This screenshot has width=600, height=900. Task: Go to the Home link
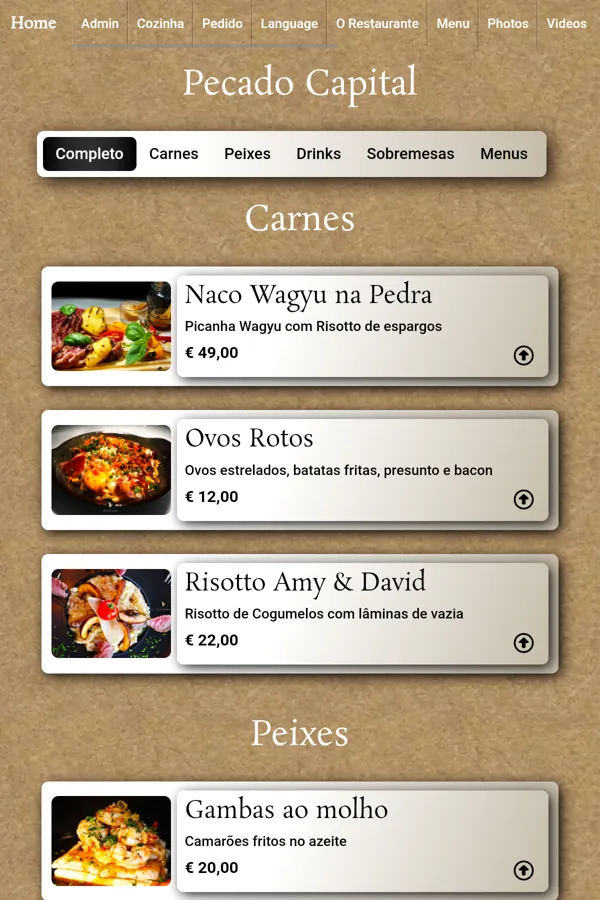[x=33, y=23]
